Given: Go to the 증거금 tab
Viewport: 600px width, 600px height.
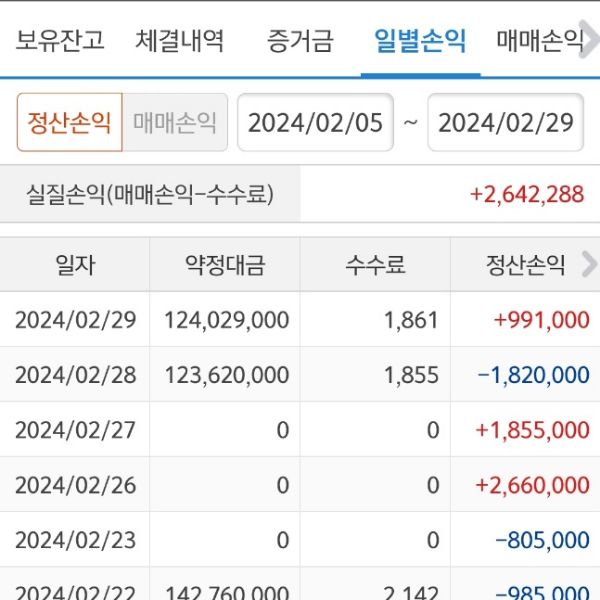Looking at the screenshot, I should [300, 41].
